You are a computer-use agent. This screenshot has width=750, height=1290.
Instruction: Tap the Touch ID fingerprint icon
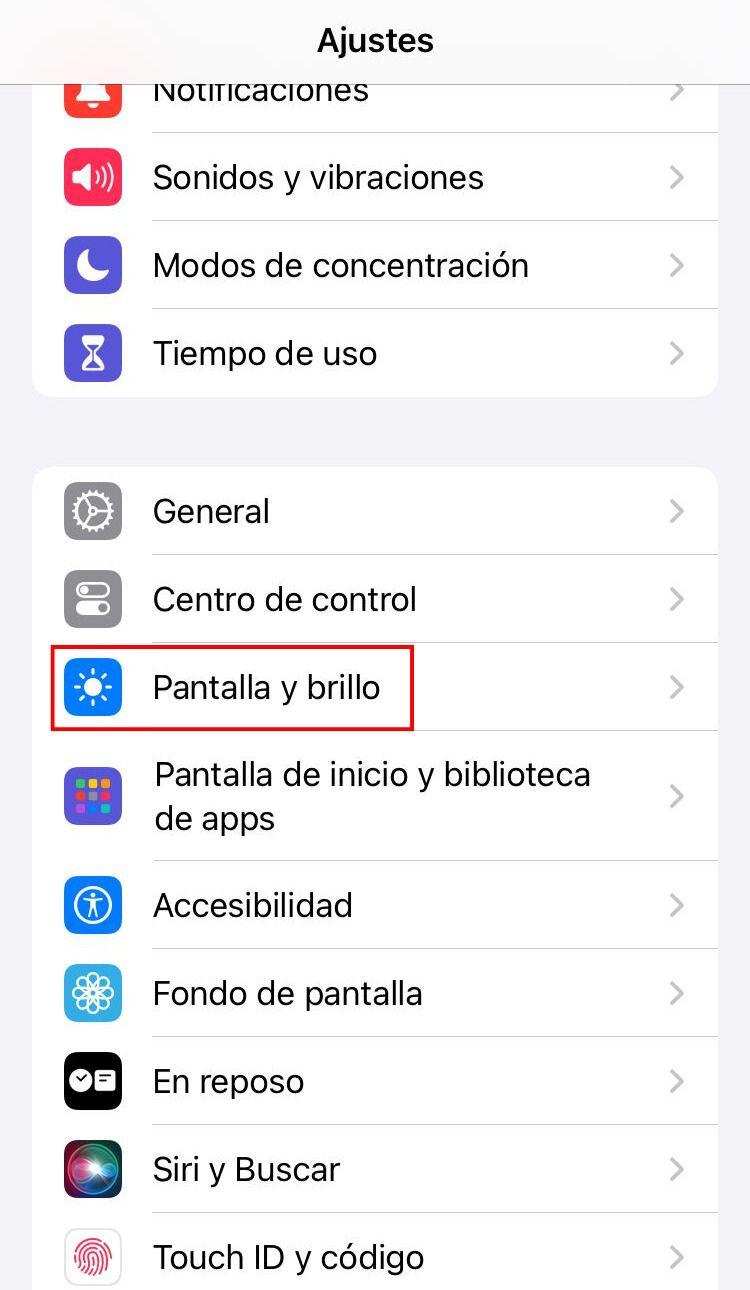click(92, 1257)
